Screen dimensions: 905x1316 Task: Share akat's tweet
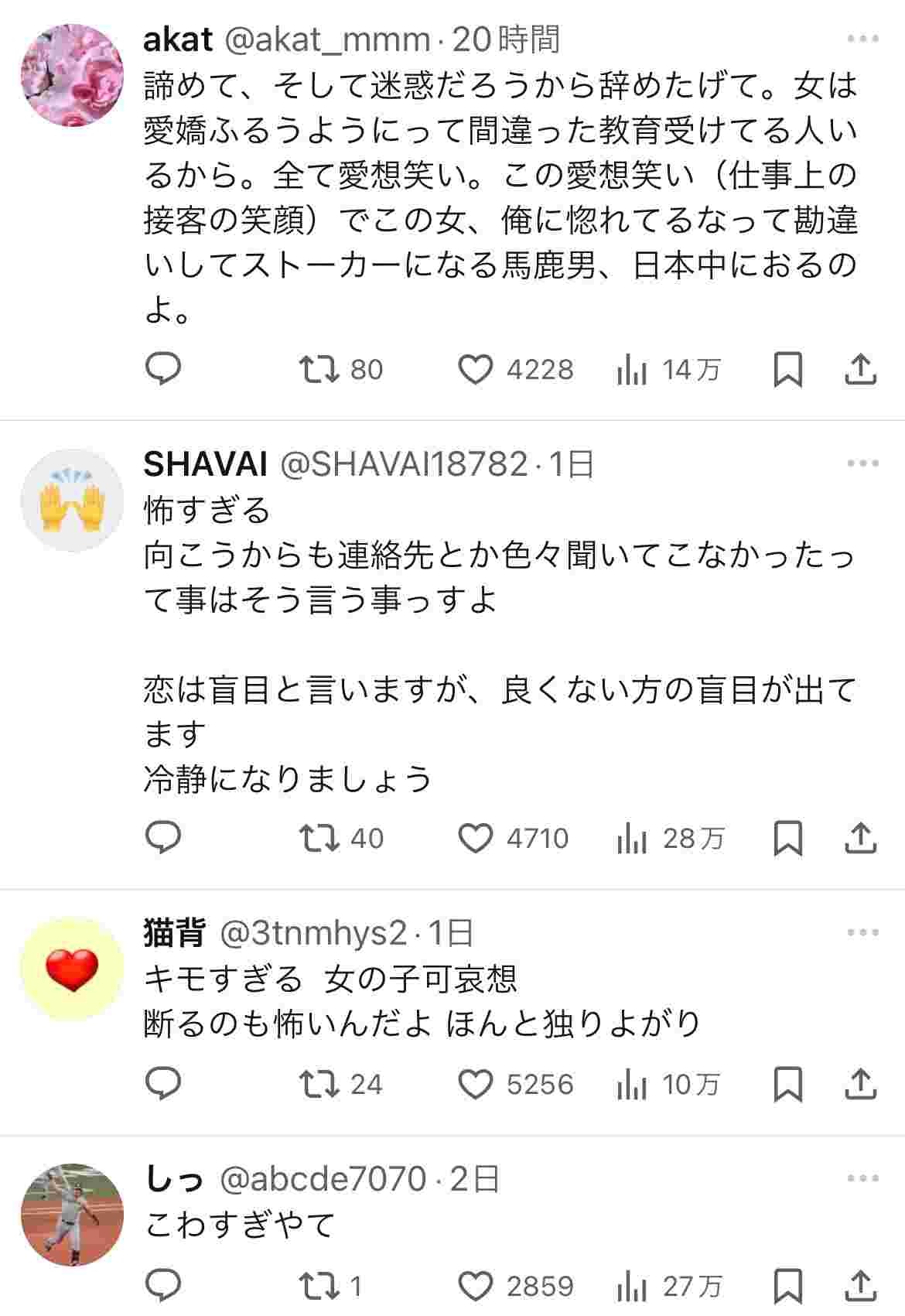859,369
